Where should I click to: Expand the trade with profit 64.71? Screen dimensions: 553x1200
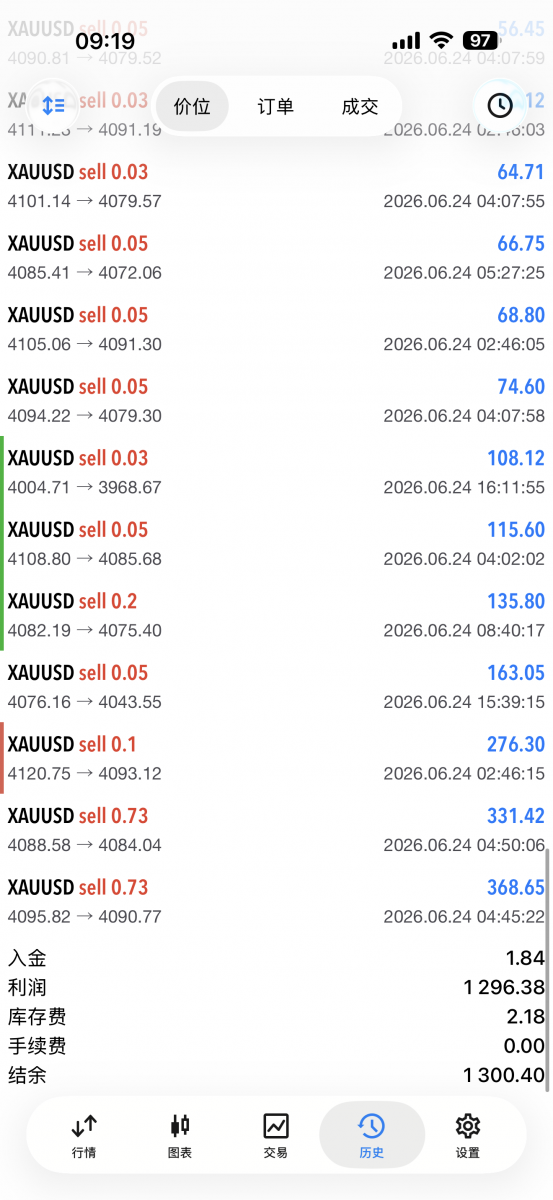(276, 186)
